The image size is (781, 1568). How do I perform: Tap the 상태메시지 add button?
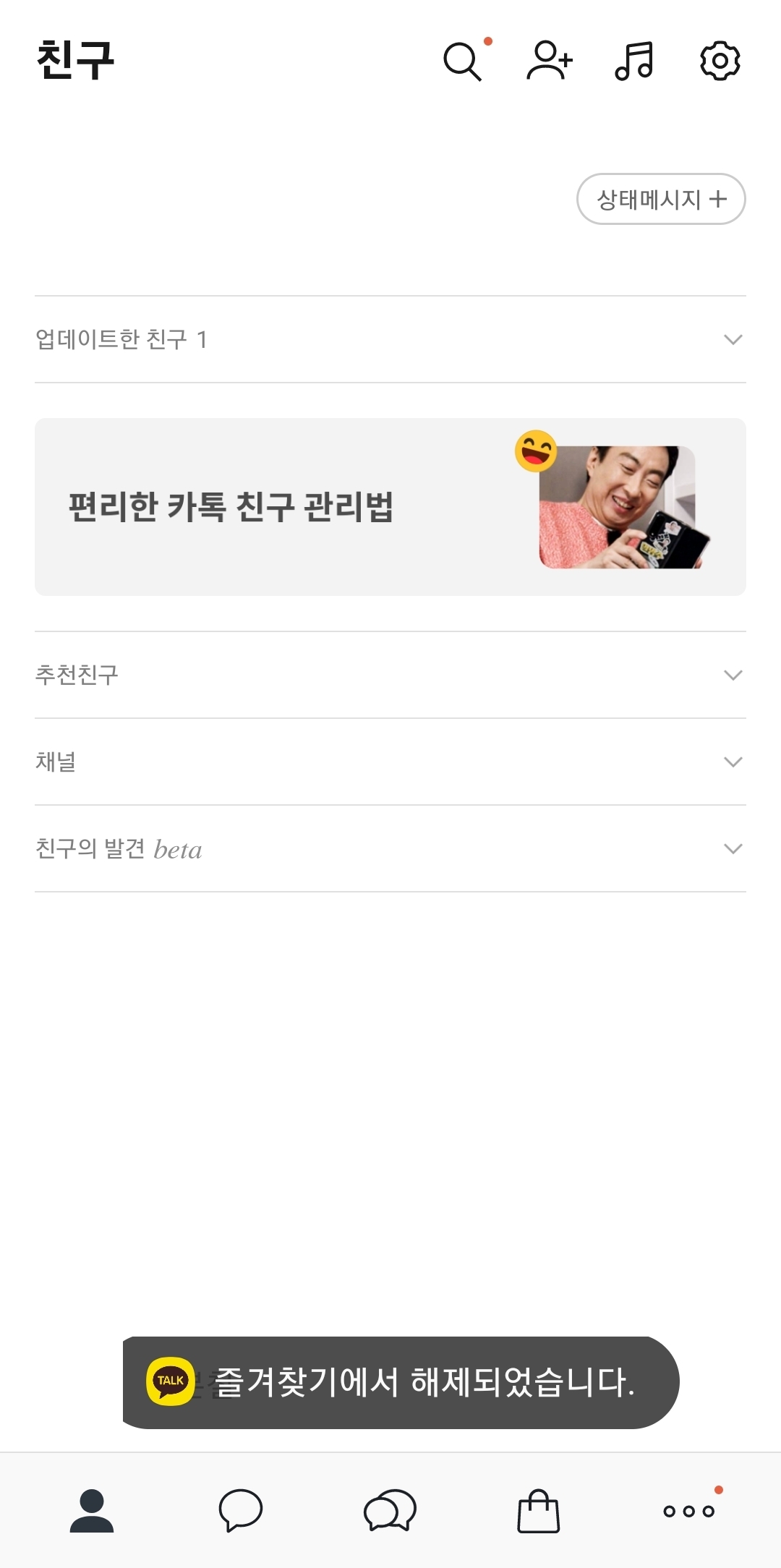[660, 198]
